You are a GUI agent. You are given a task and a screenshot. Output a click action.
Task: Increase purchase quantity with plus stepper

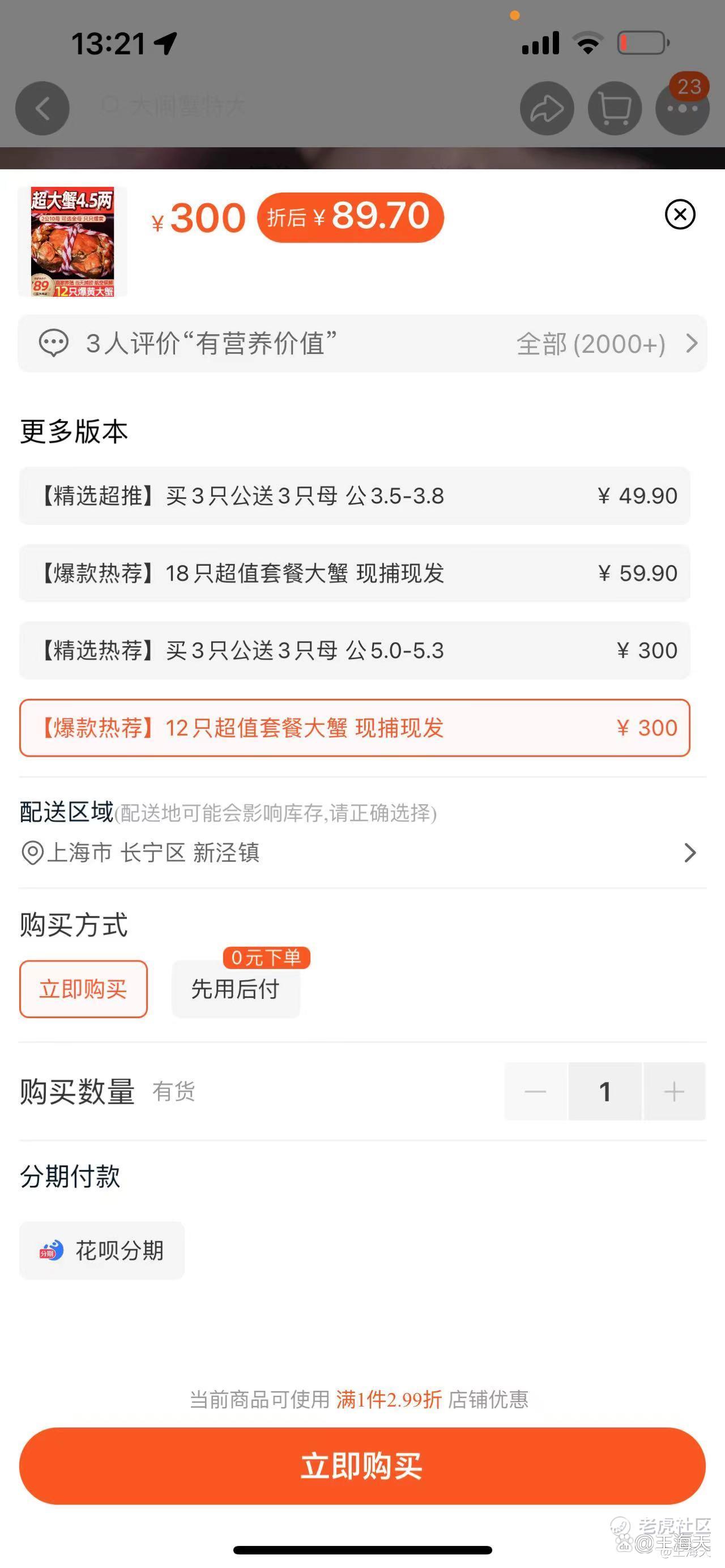675,1091
